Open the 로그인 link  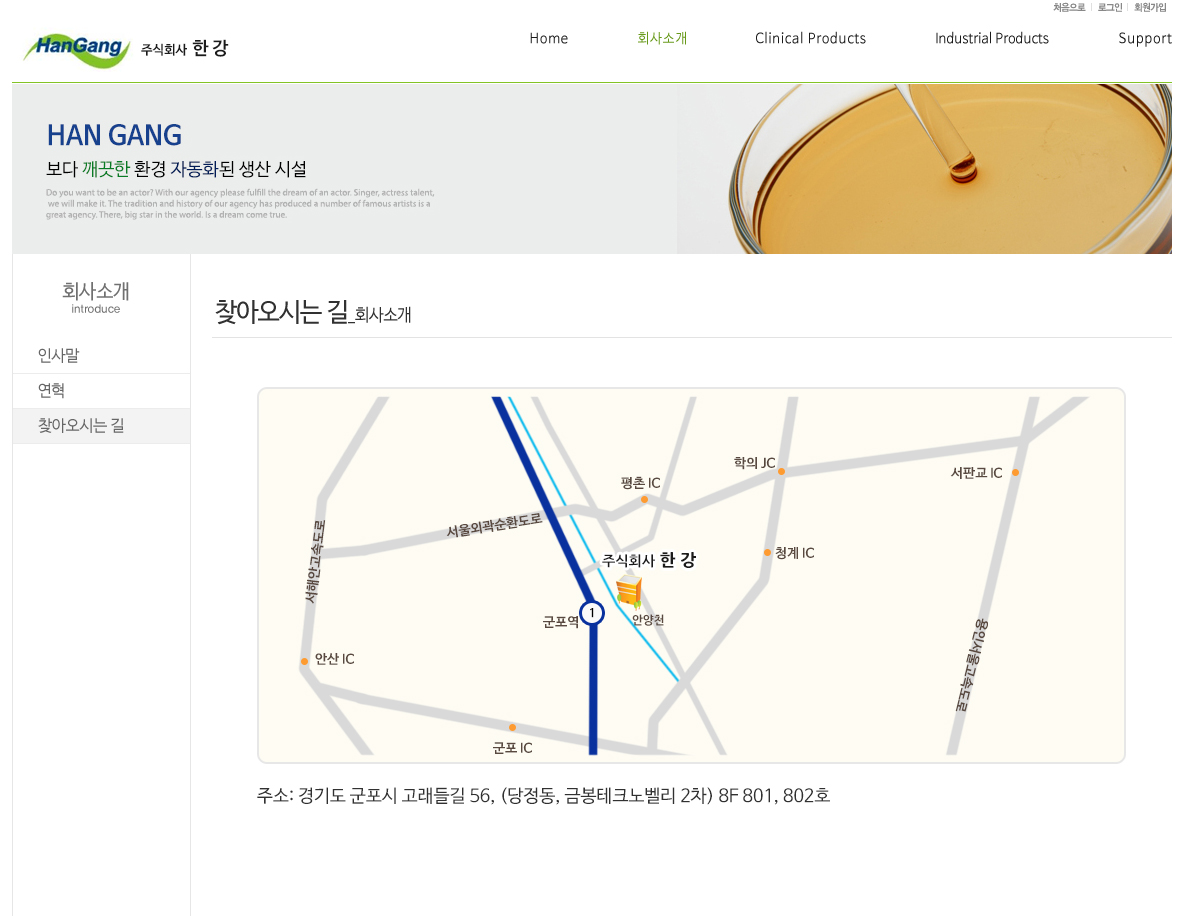point(1110,7)
